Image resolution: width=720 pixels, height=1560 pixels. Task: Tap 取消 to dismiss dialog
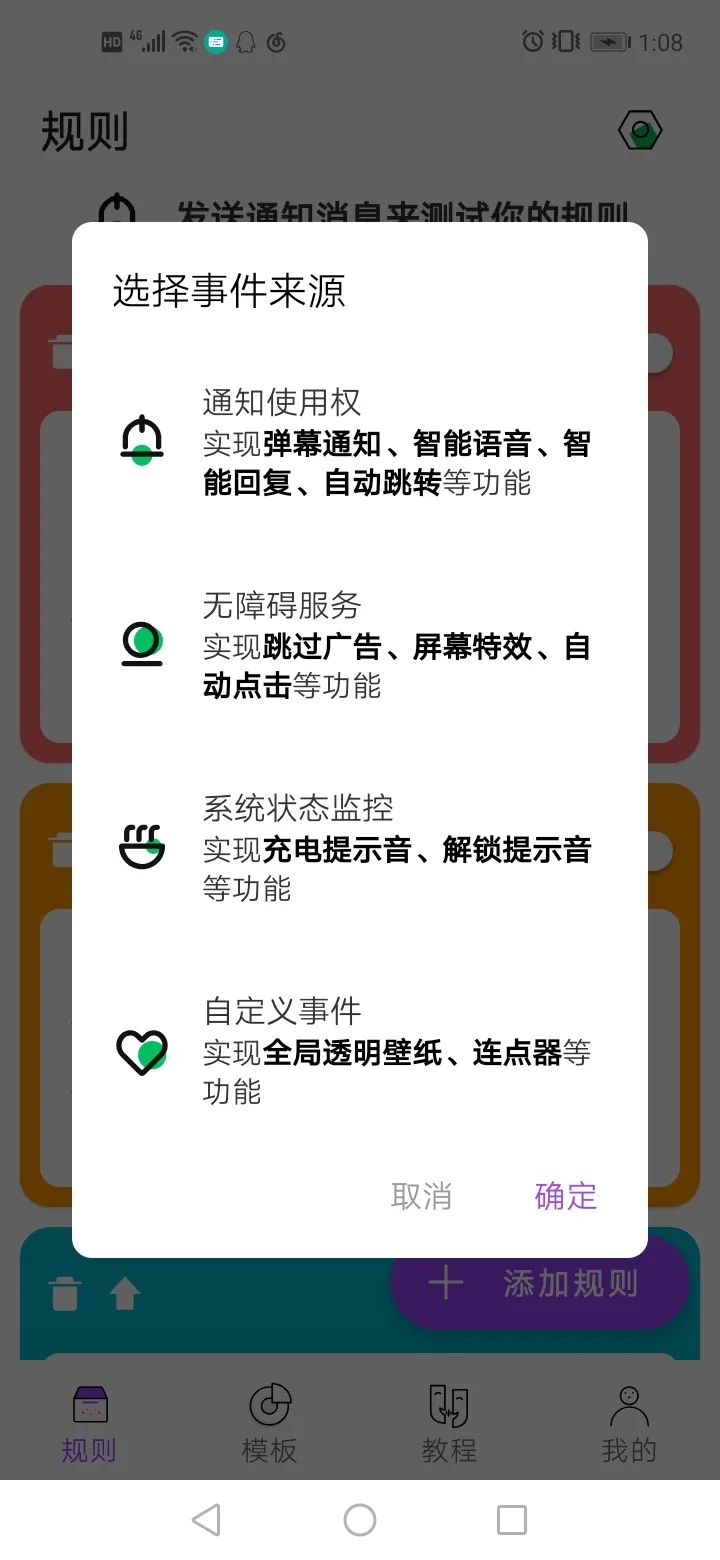click(421, 1195)
